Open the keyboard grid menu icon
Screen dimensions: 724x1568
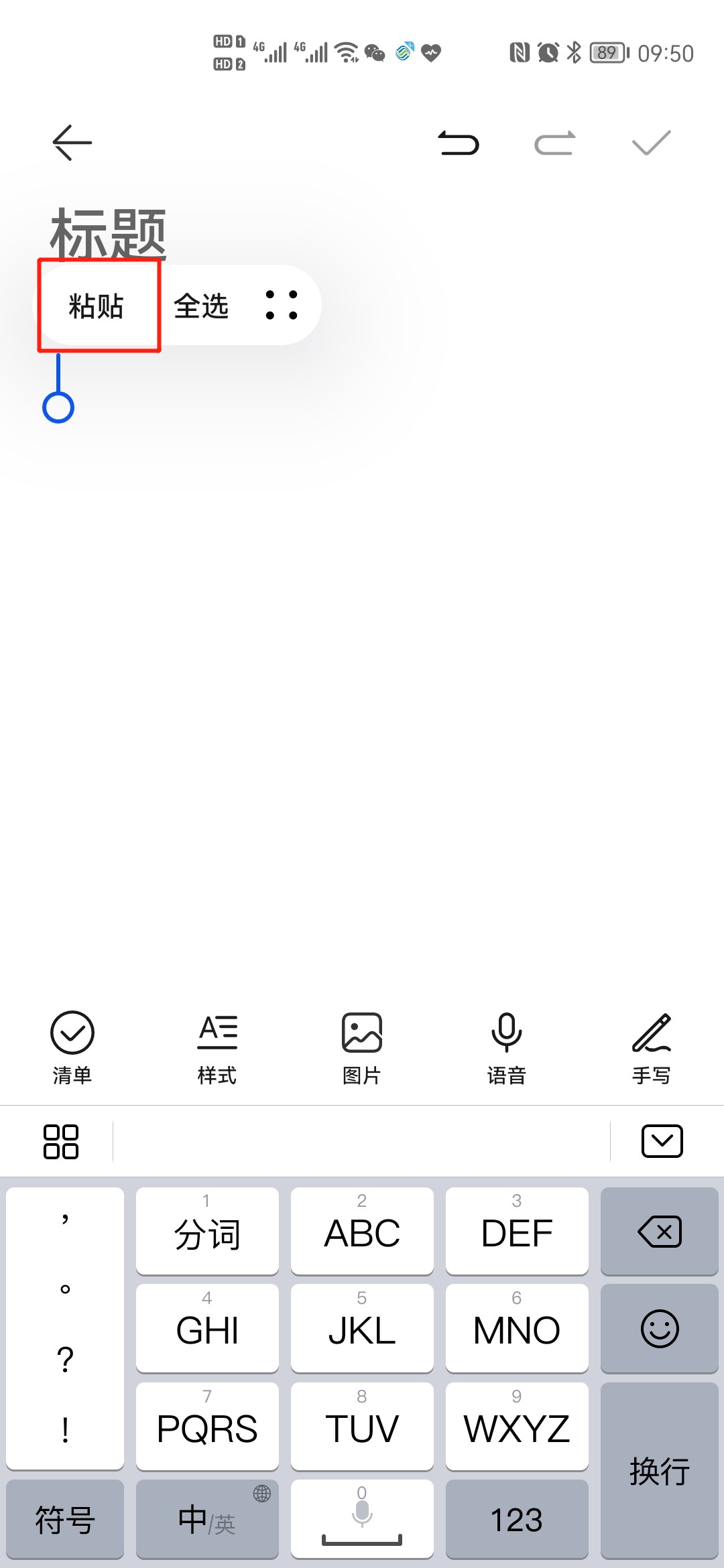pos(61,1141)
